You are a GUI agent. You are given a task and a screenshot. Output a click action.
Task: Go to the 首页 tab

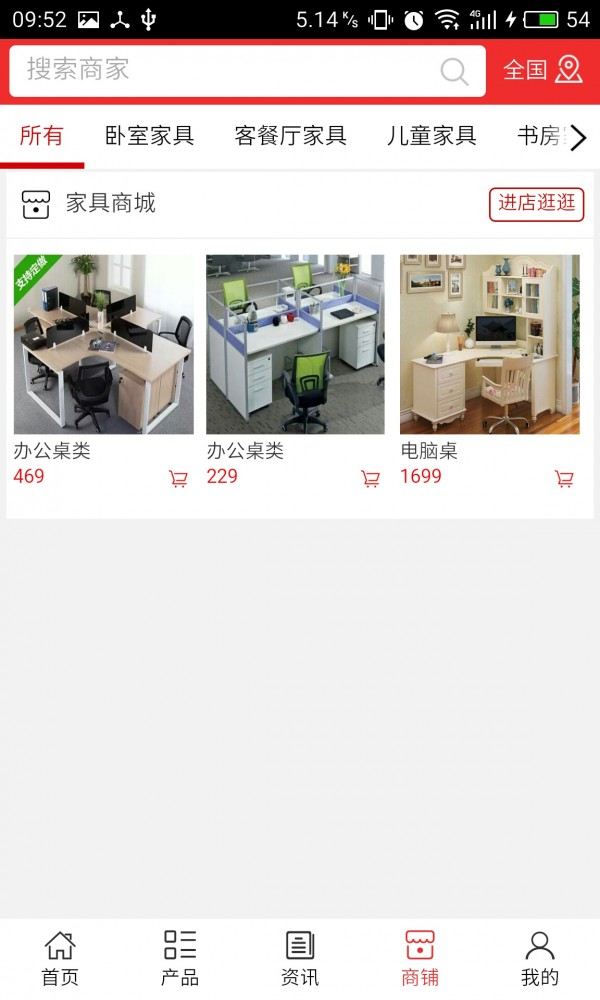(x=60, y=958)
